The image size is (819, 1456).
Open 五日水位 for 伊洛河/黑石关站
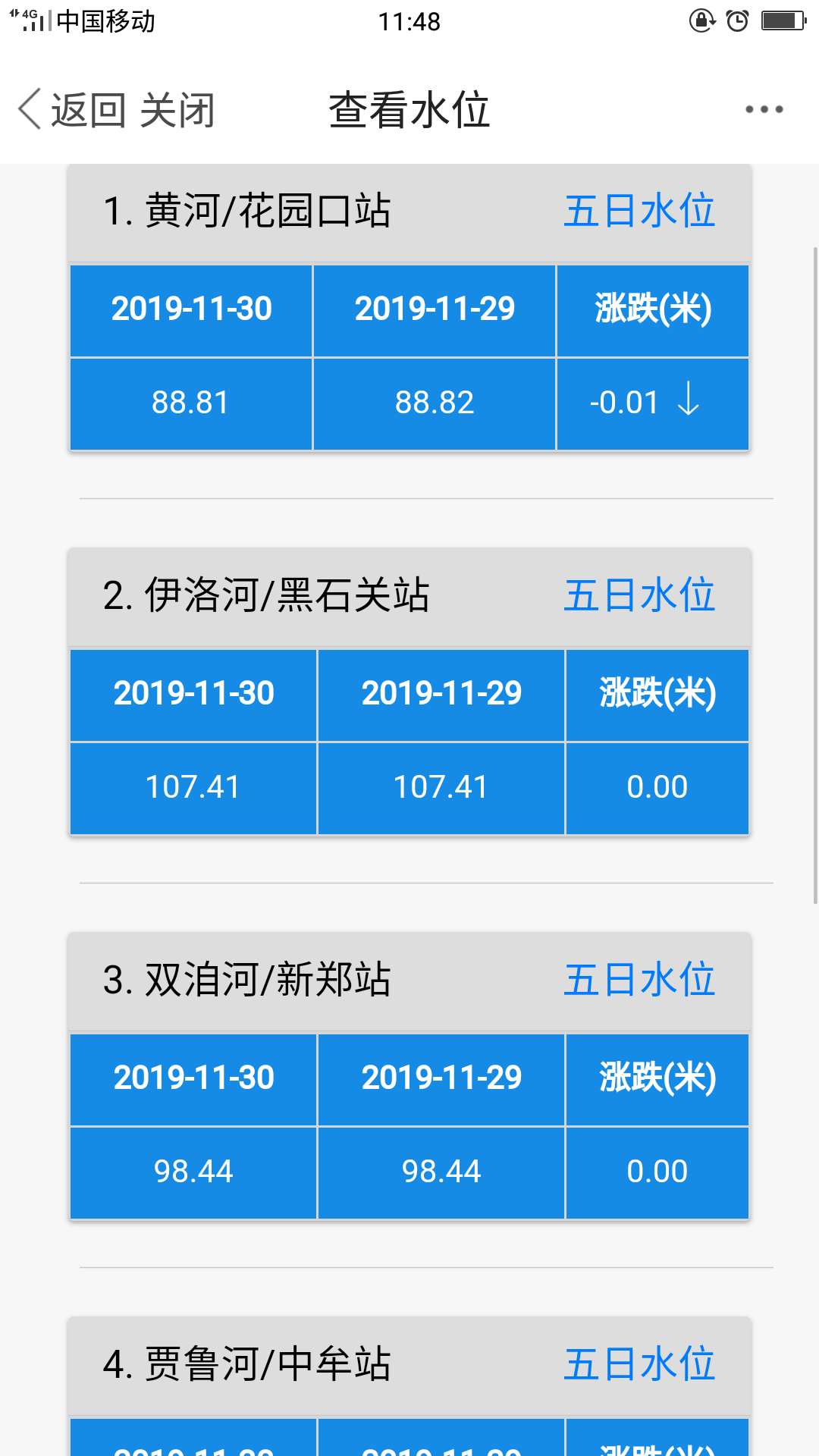(639, 595)
